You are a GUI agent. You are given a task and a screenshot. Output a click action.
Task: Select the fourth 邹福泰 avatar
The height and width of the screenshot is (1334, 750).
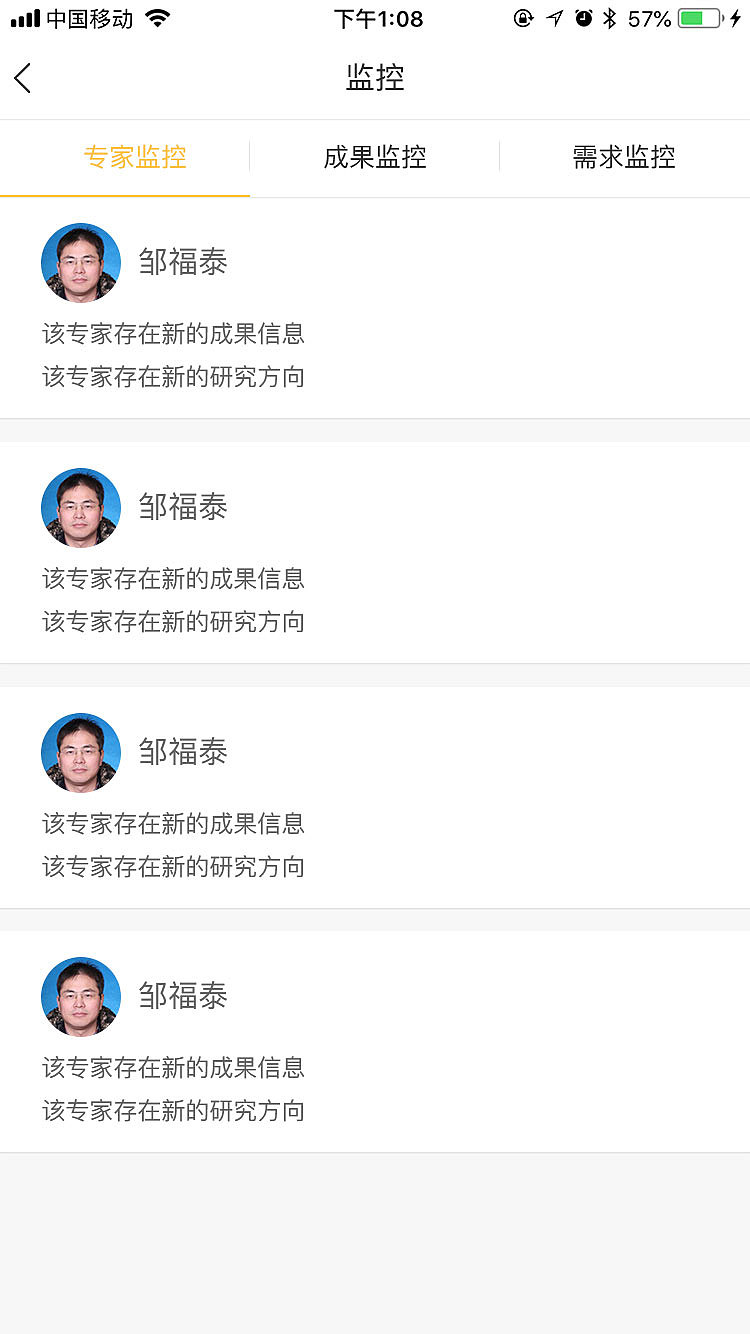(80, 996)
